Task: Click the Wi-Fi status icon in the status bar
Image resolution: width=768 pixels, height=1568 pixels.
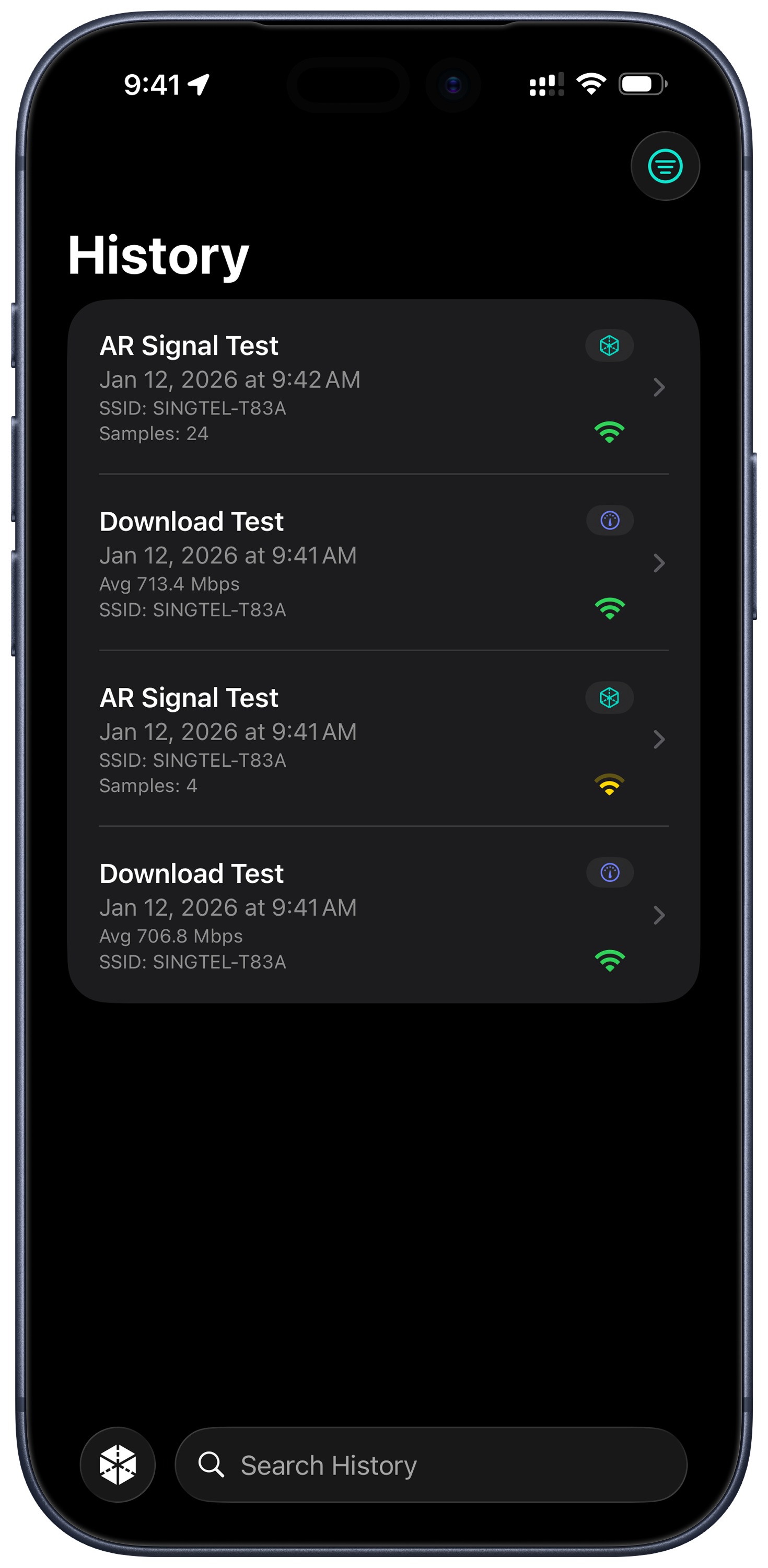Action: tap(590, 83)
